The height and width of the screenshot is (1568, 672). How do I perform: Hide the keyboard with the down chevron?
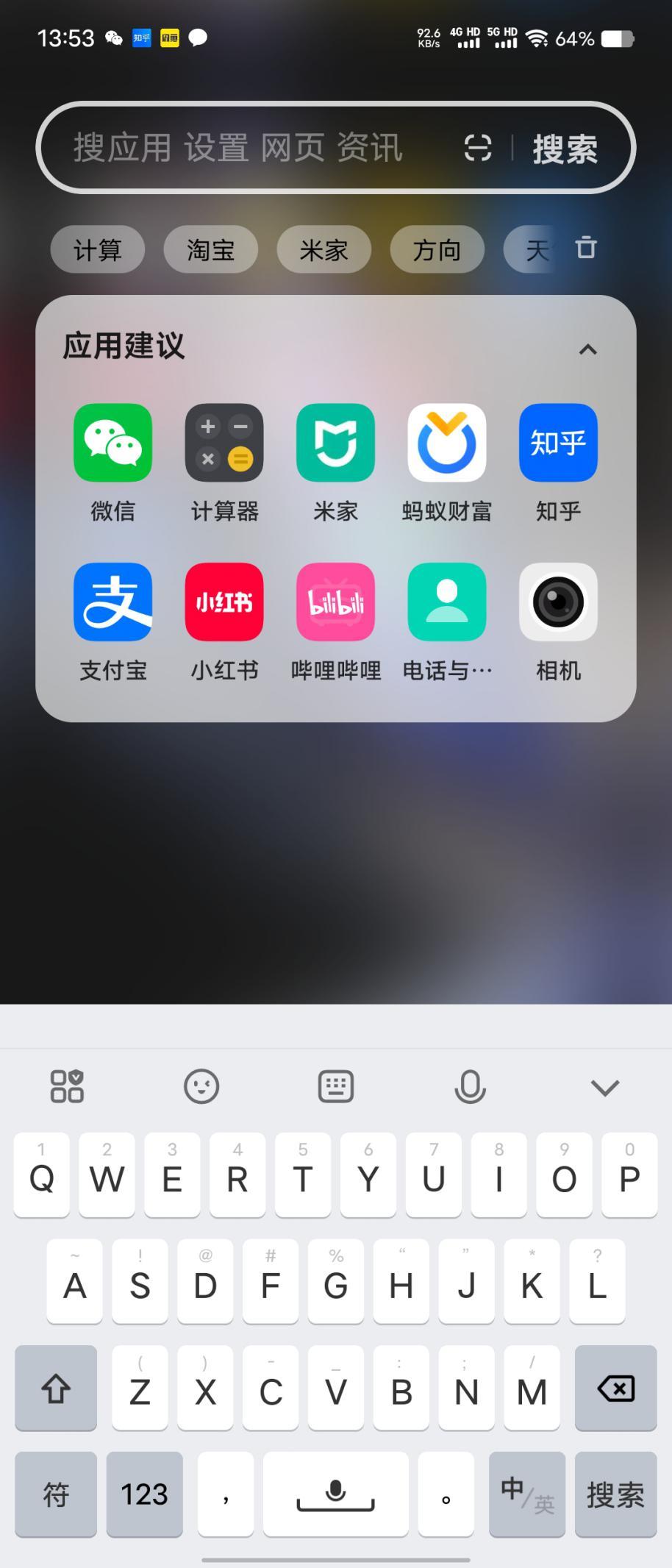[605, 1087]
